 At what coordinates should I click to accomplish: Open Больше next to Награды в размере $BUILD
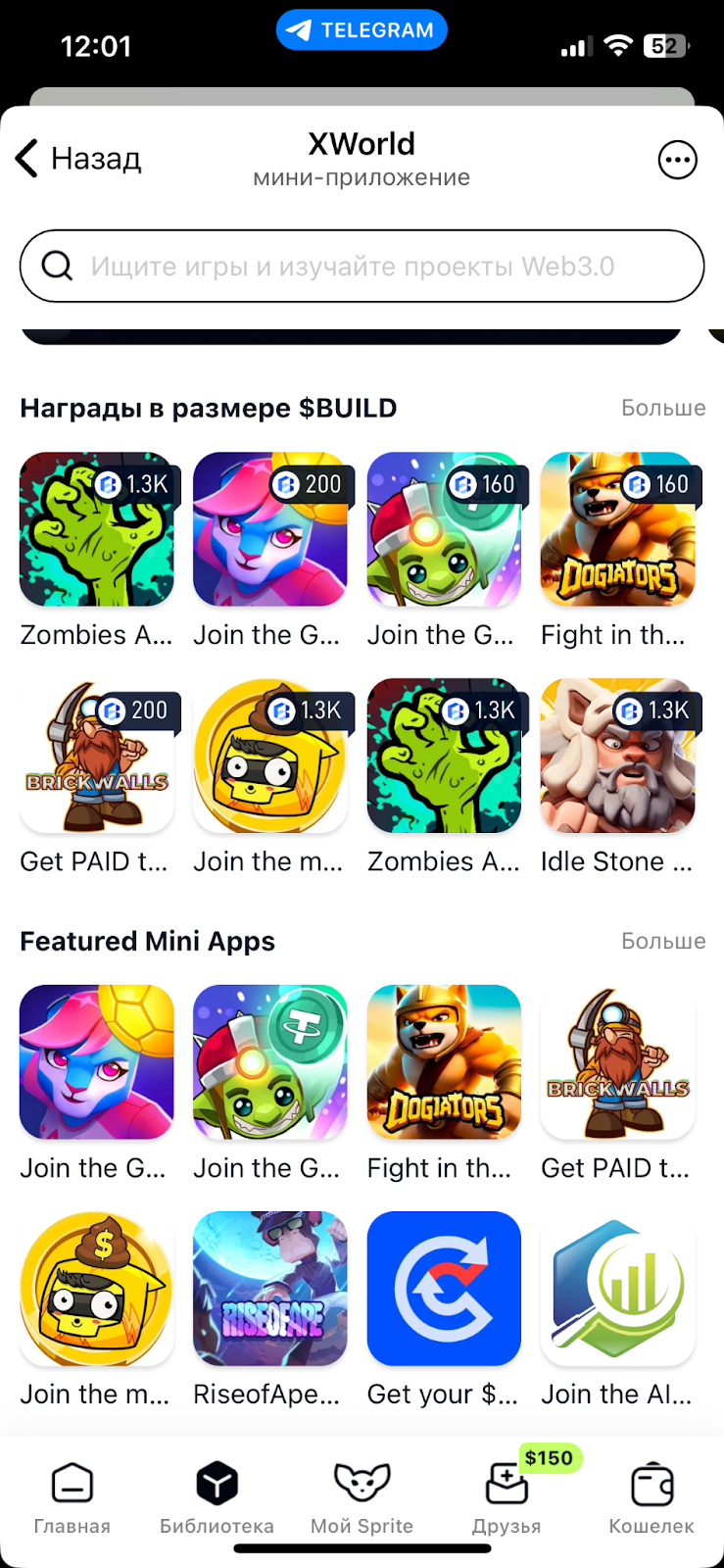coord(663,408)
